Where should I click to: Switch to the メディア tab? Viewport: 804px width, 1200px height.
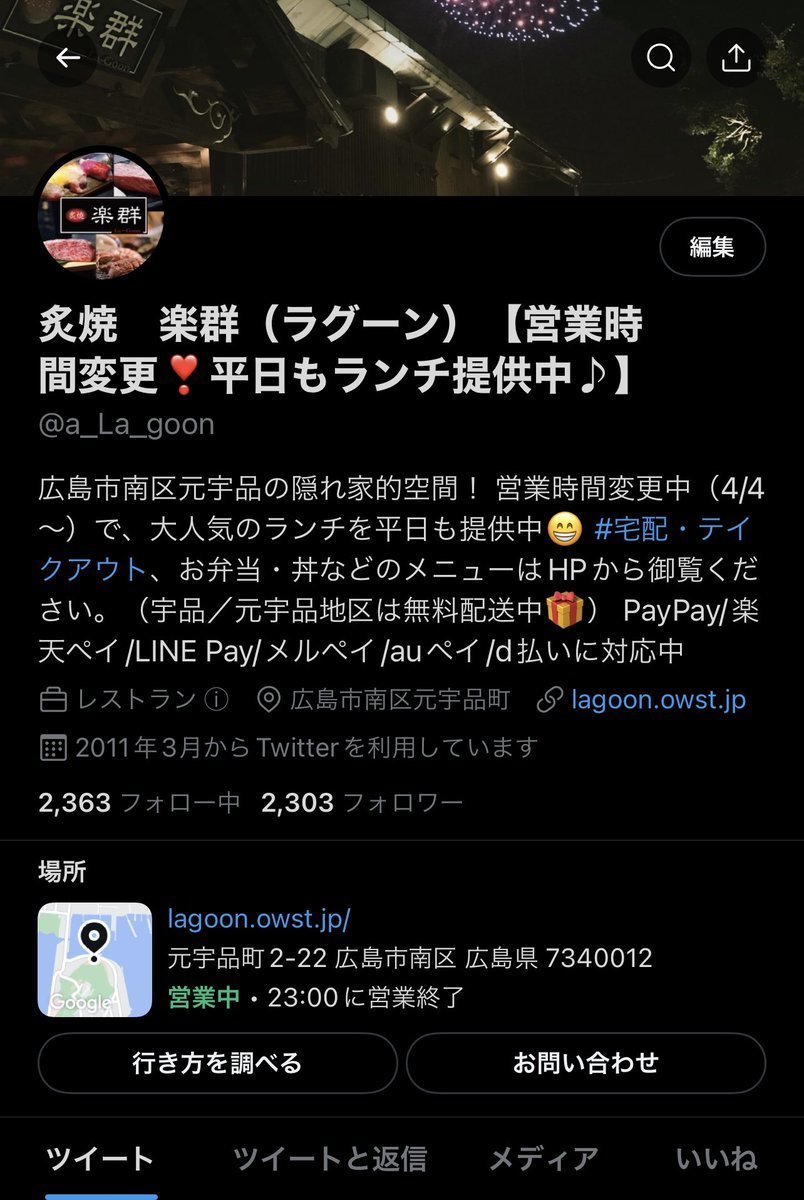543,1158
